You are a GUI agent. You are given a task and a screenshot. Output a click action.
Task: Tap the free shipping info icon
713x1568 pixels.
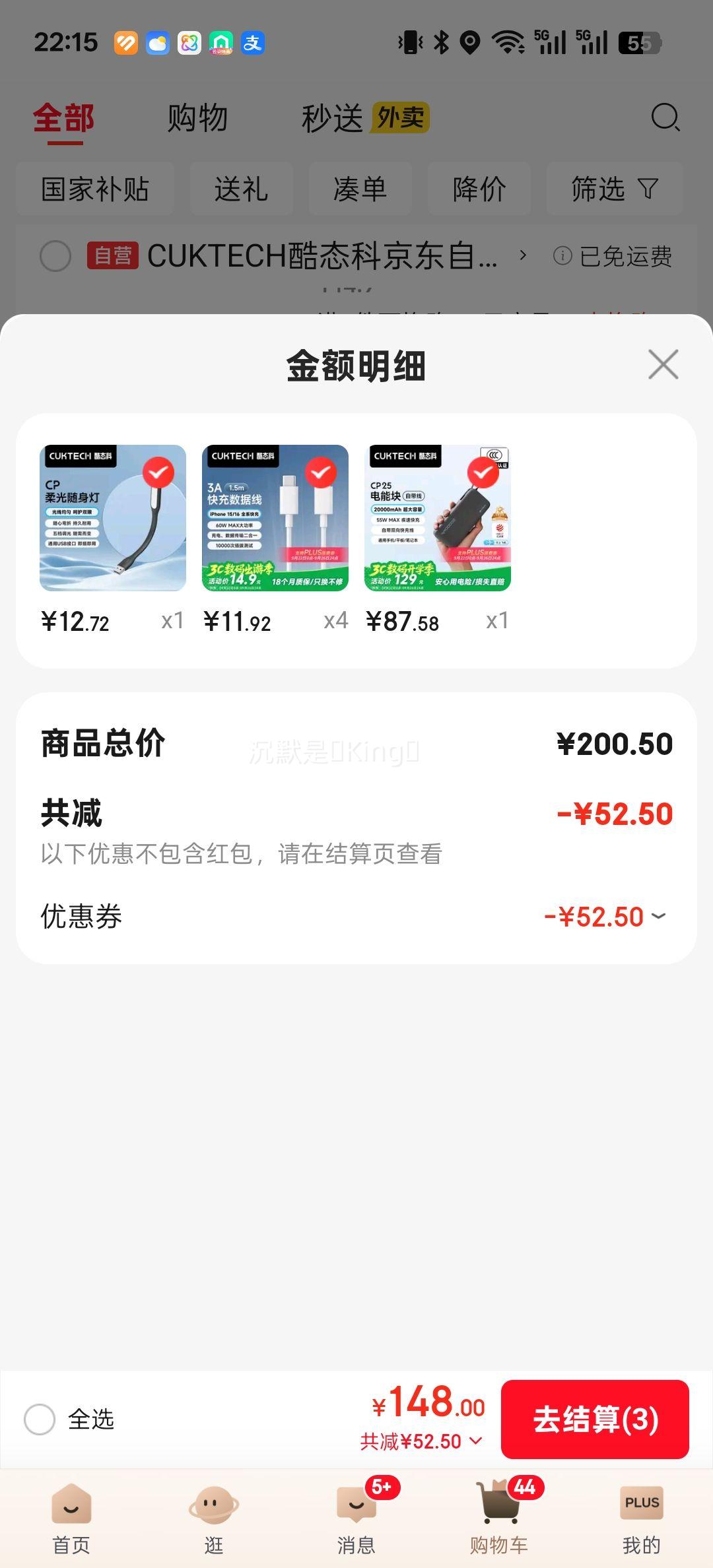pyautogui.click(x=562, y=257)
